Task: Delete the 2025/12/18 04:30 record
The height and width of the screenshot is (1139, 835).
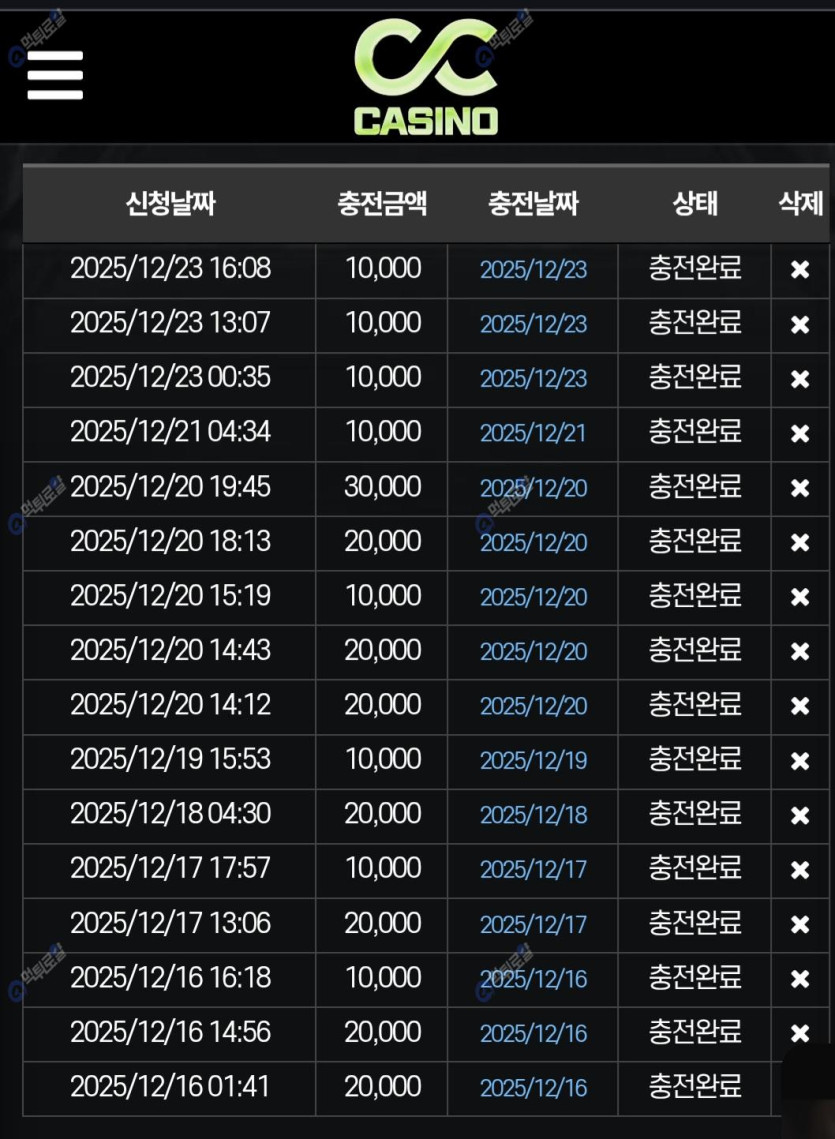Action: 800,815
